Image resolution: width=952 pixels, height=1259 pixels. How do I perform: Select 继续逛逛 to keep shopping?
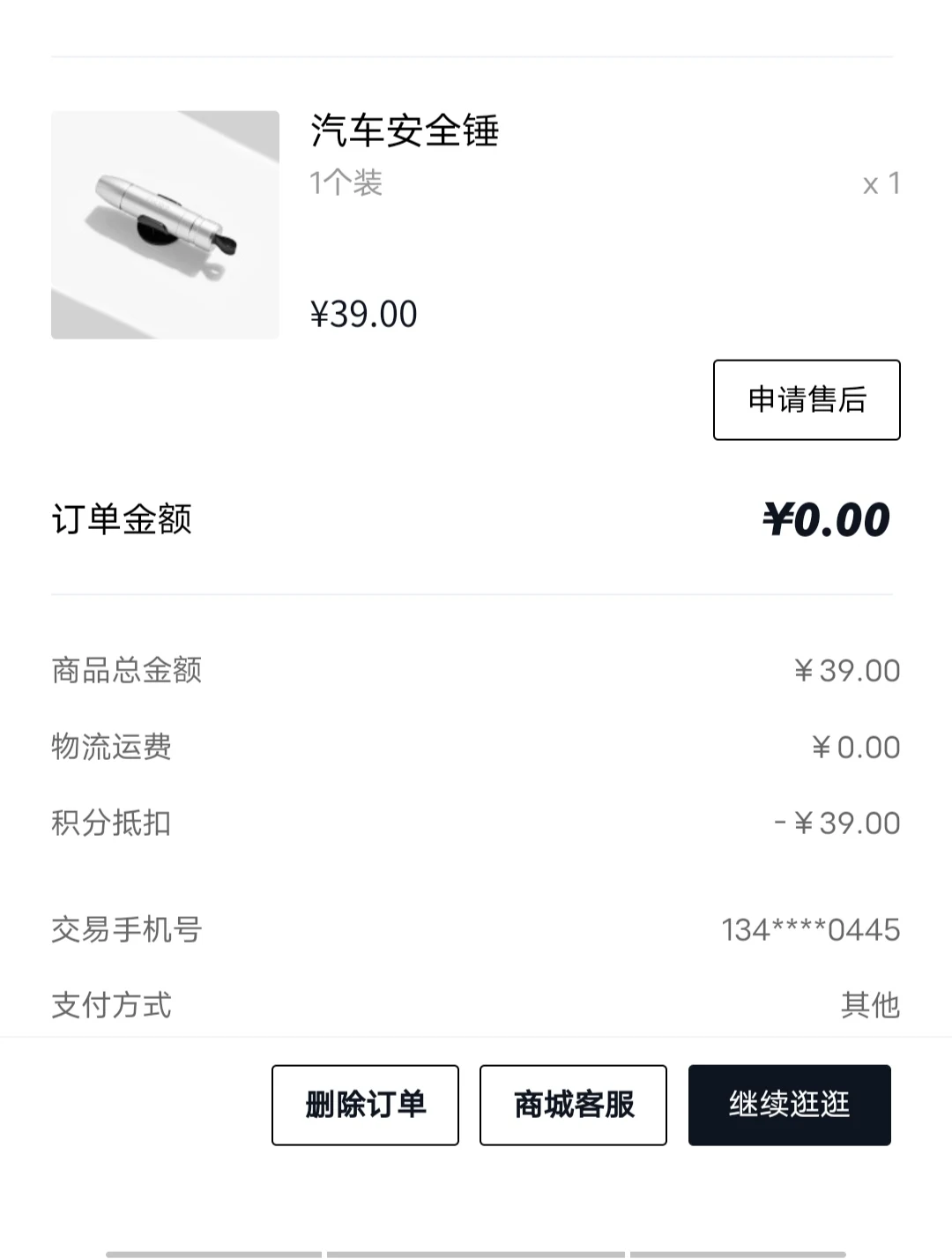coord(789,1105)
